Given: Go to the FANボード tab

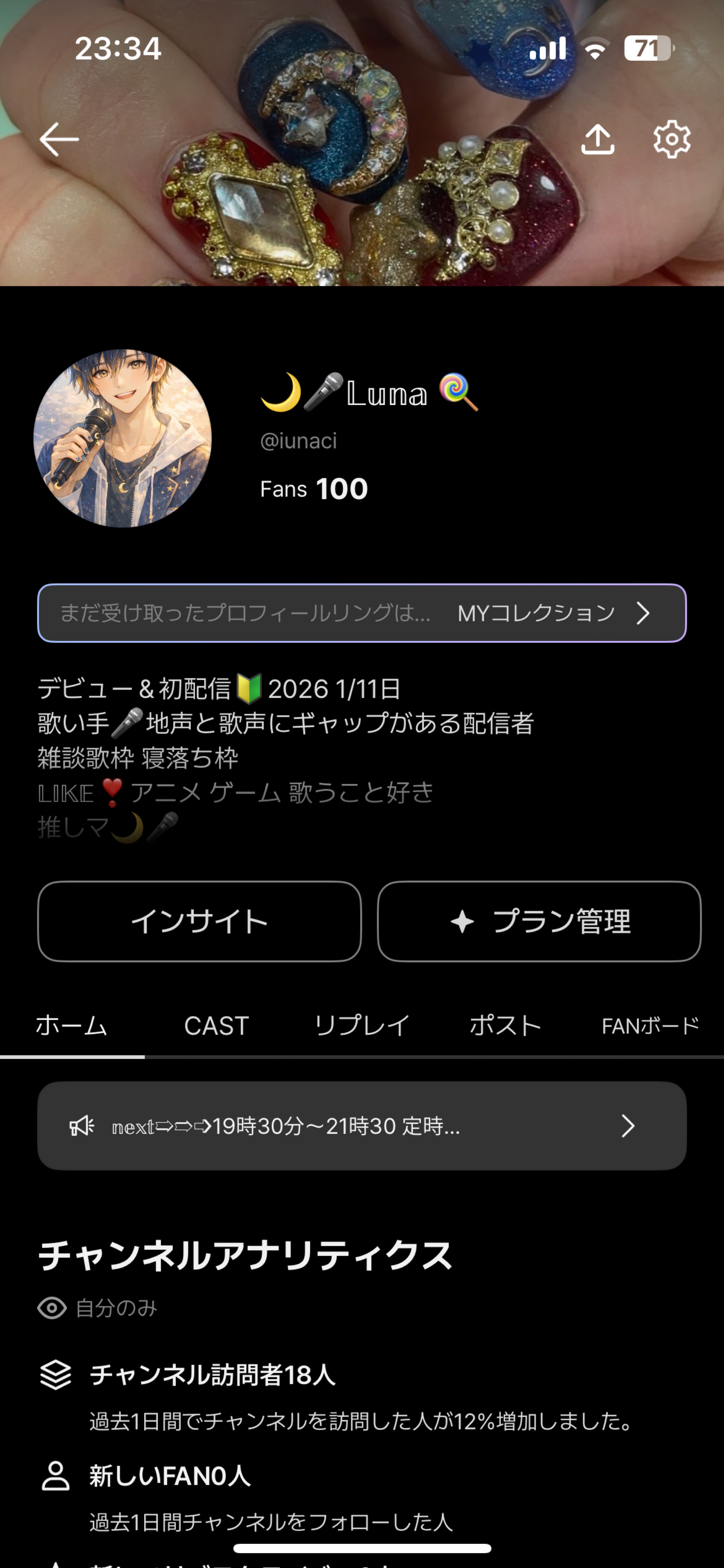Looking at the screenshot, I should (x=650, y=1026).
